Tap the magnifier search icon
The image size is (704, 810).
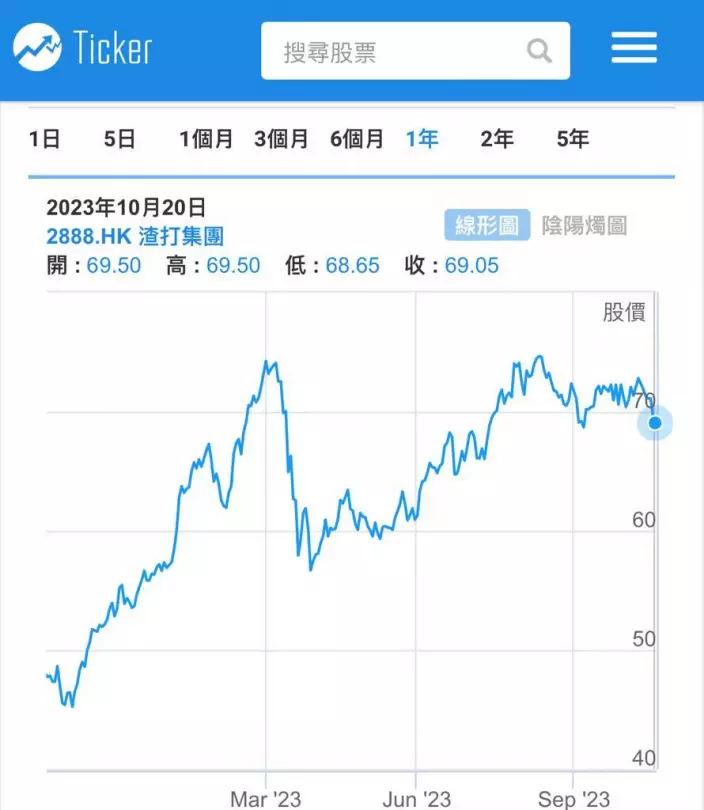pos(539,51)
